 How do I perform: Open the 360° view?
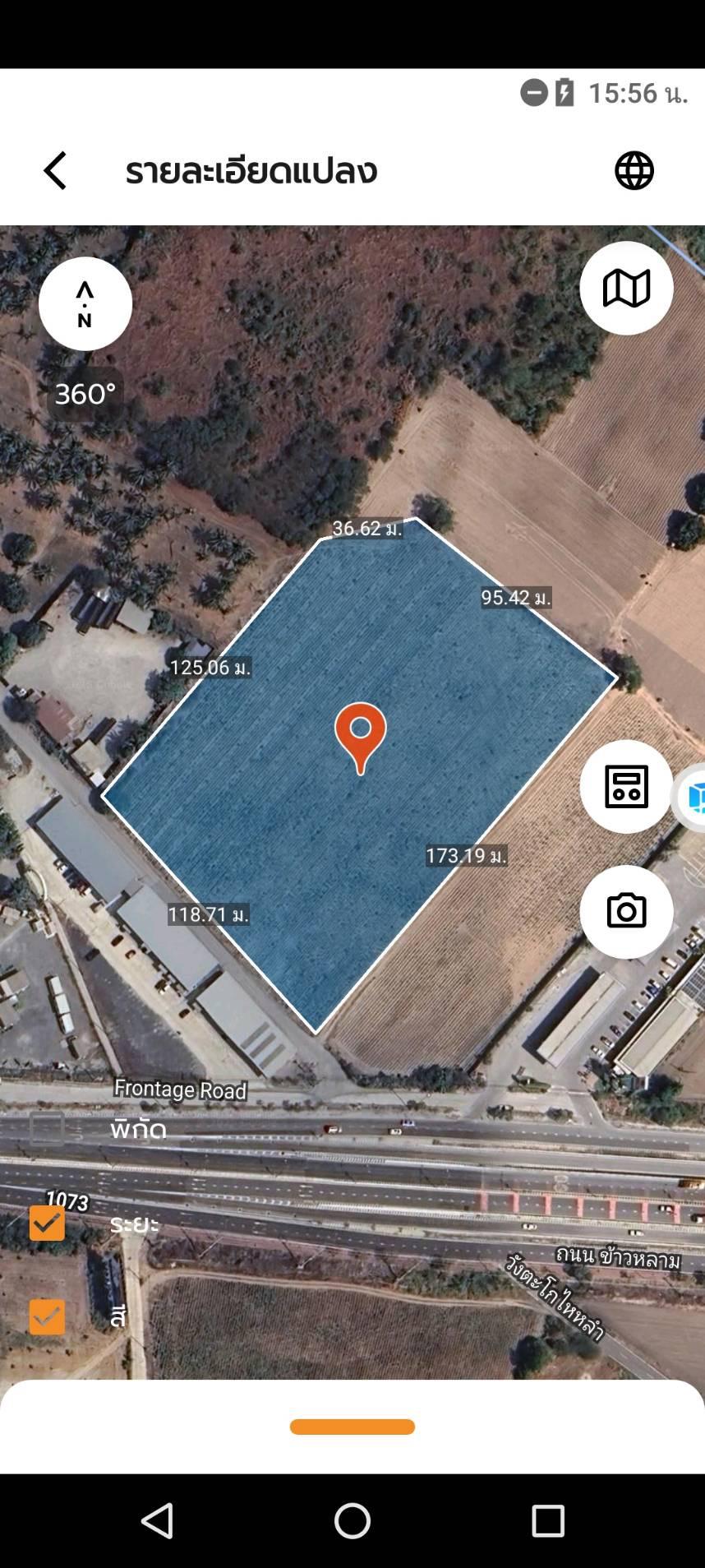85,394
